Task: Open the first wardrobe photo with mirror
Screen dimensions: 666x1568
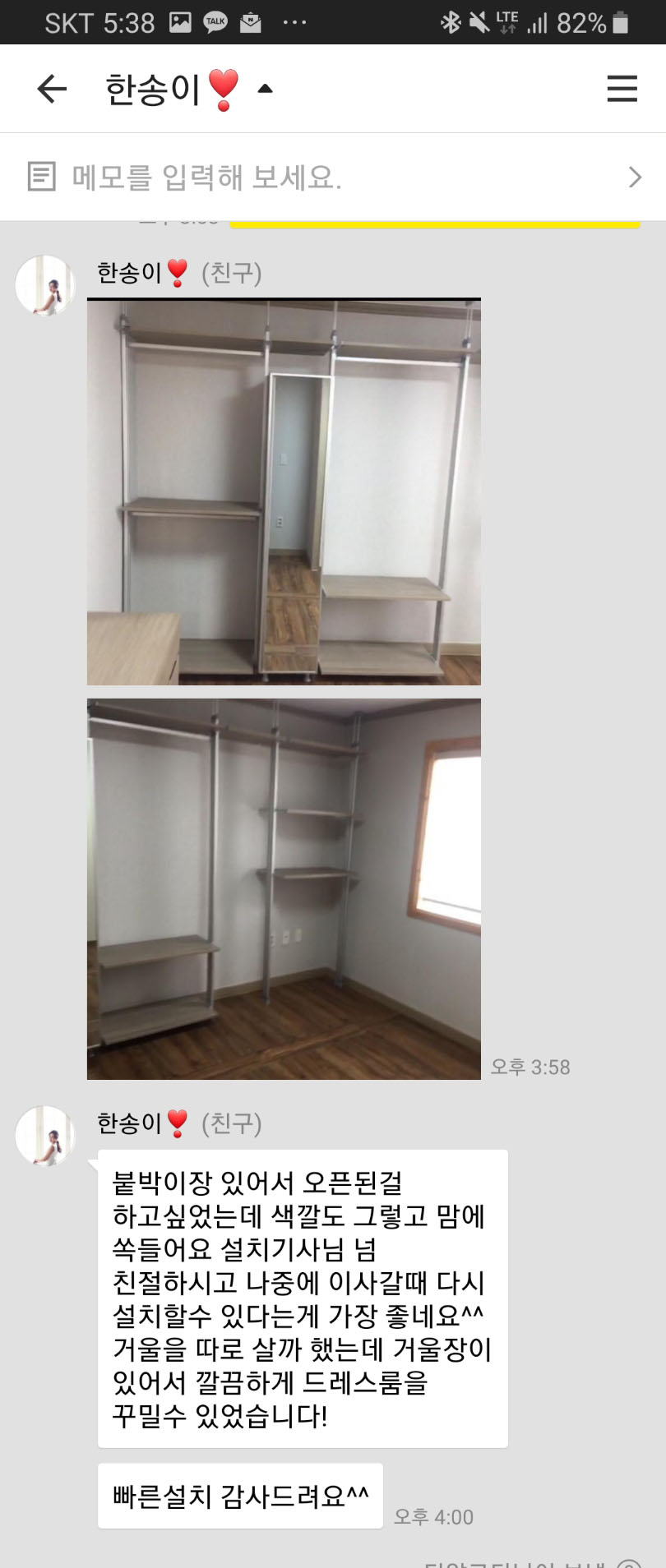Action: [284, 491]
